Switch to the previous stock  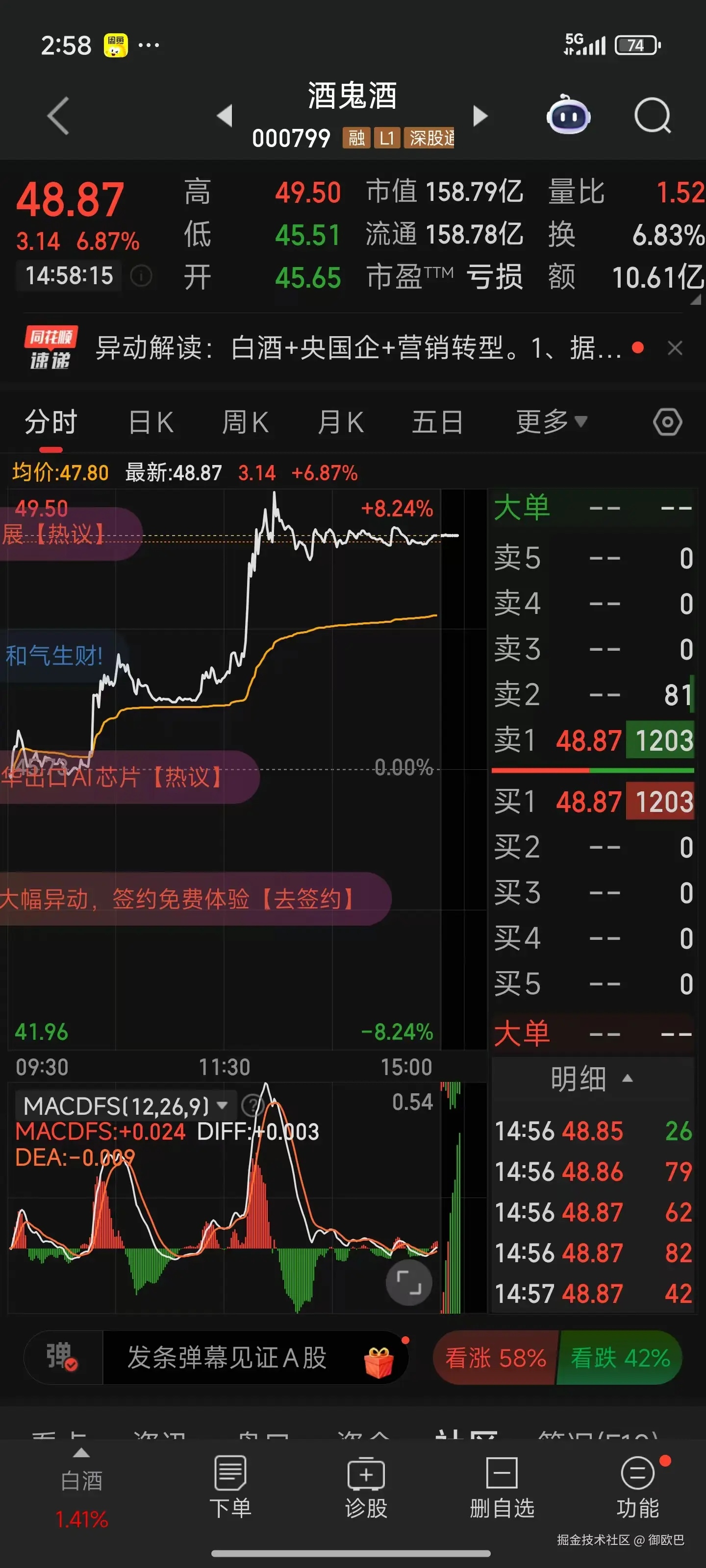coord(225,116)
